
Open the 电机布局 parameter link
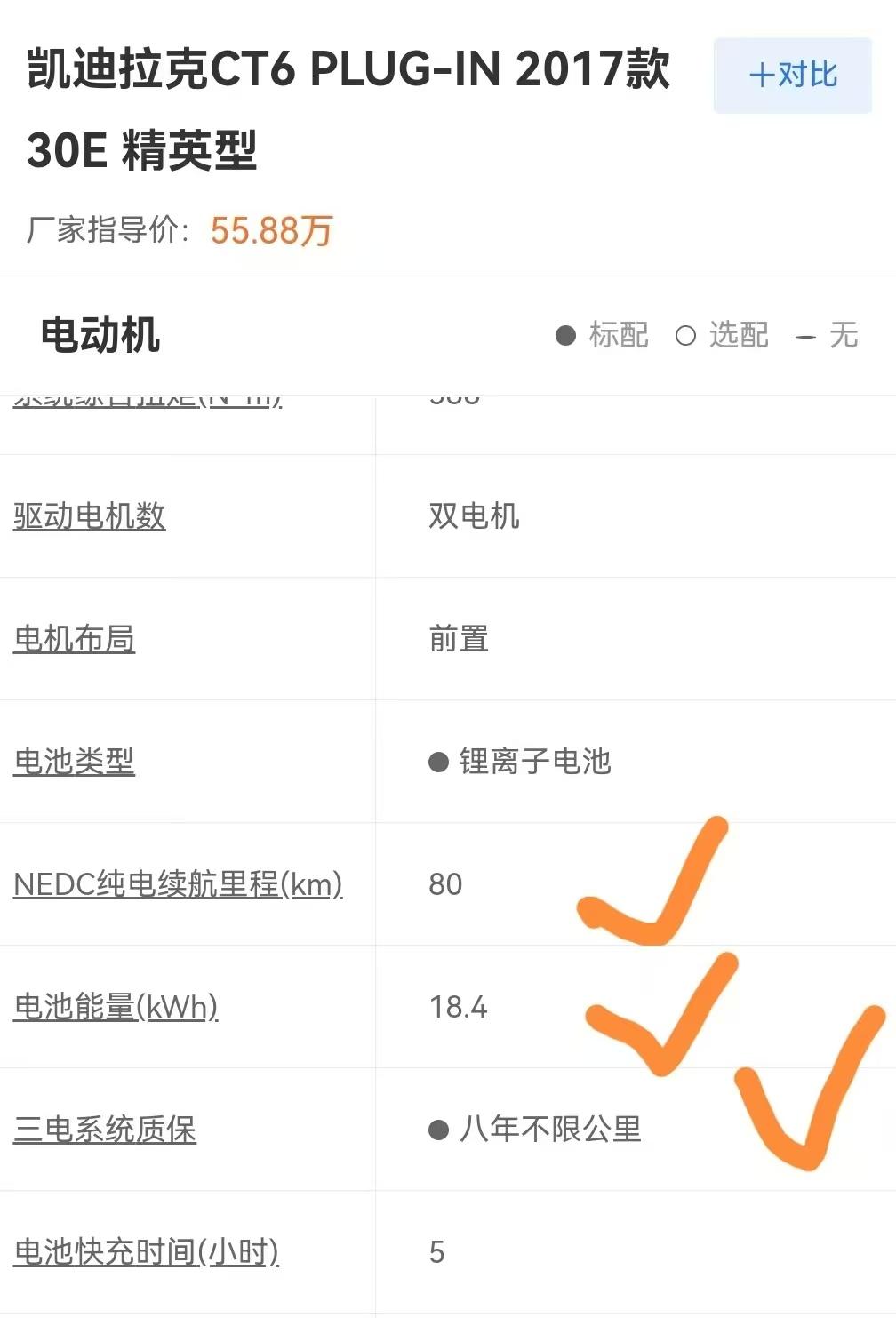(75, 639)
